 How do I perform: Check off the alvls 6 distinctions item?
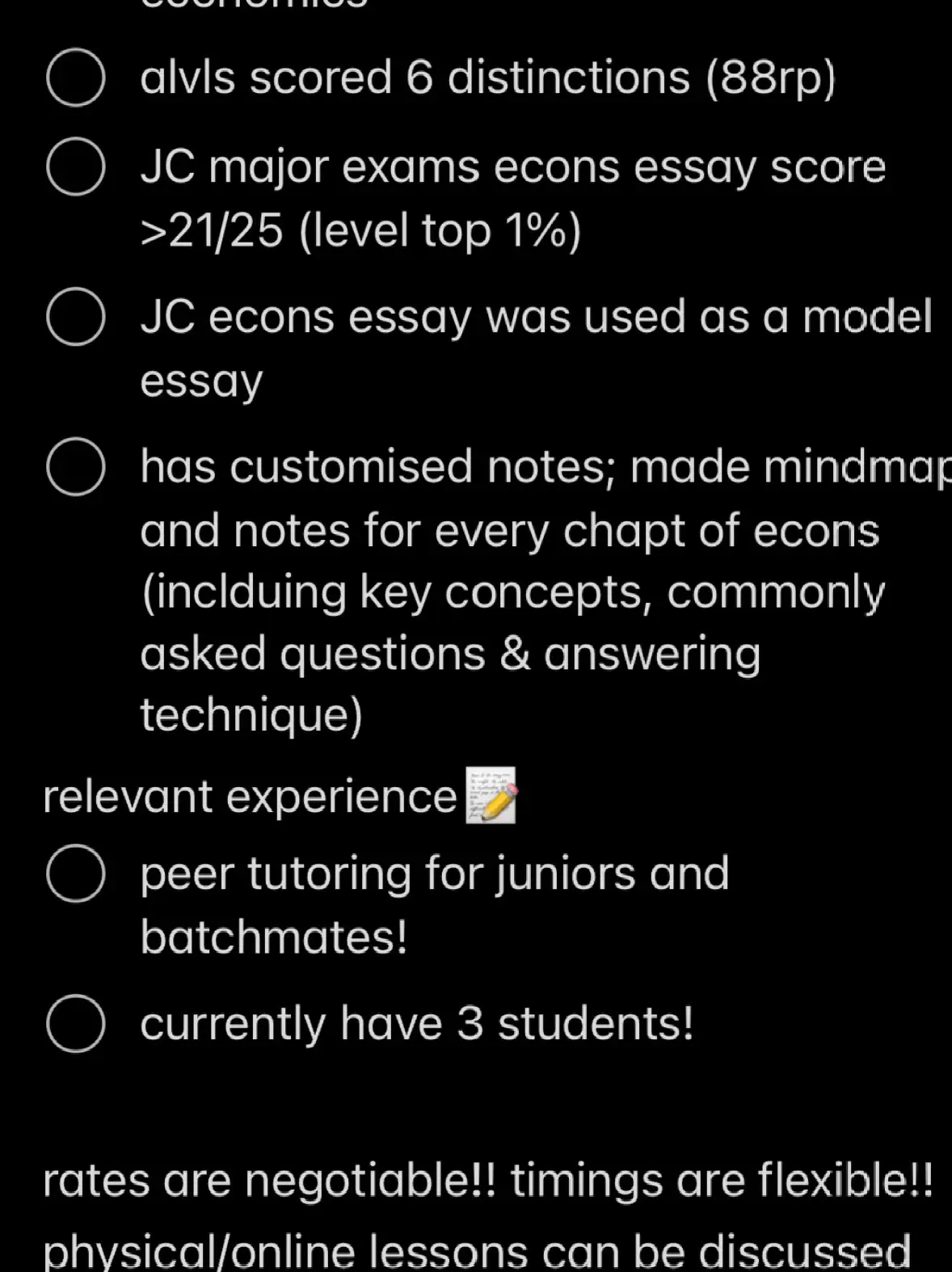(x=75, y=78)
